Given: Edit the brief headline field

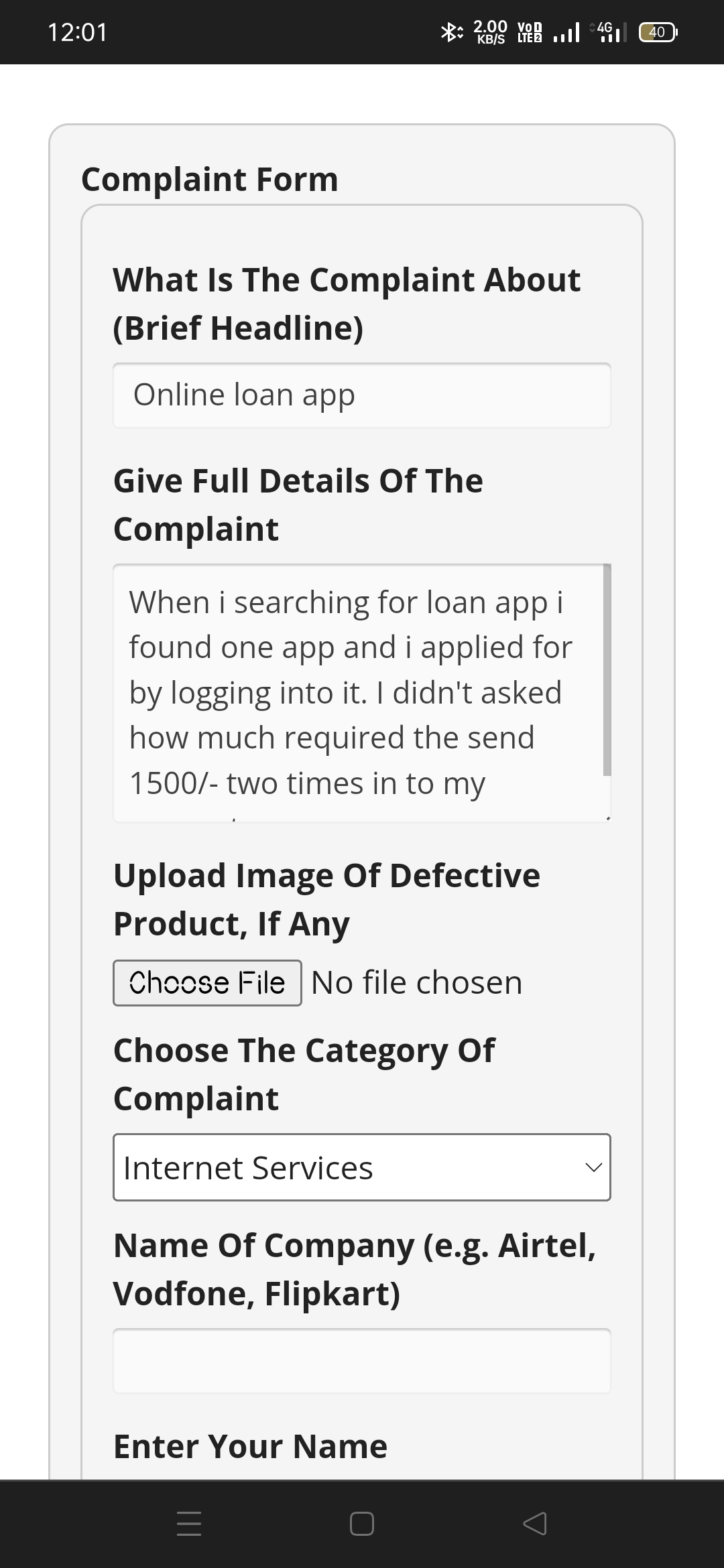Looking at the screenshot, I should (x=361, y=395).
